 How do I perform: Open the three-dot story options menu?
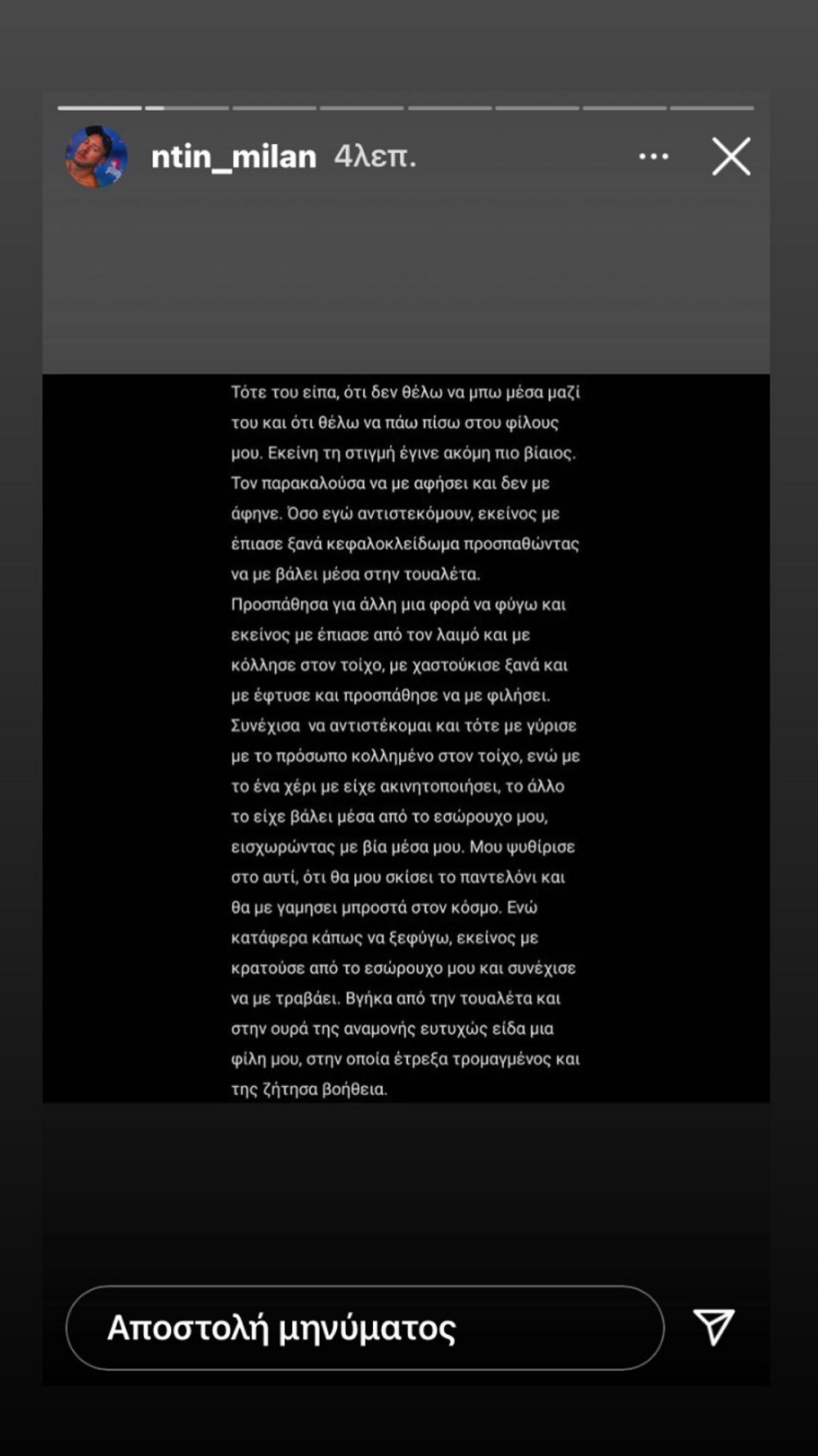coord(654,156)
